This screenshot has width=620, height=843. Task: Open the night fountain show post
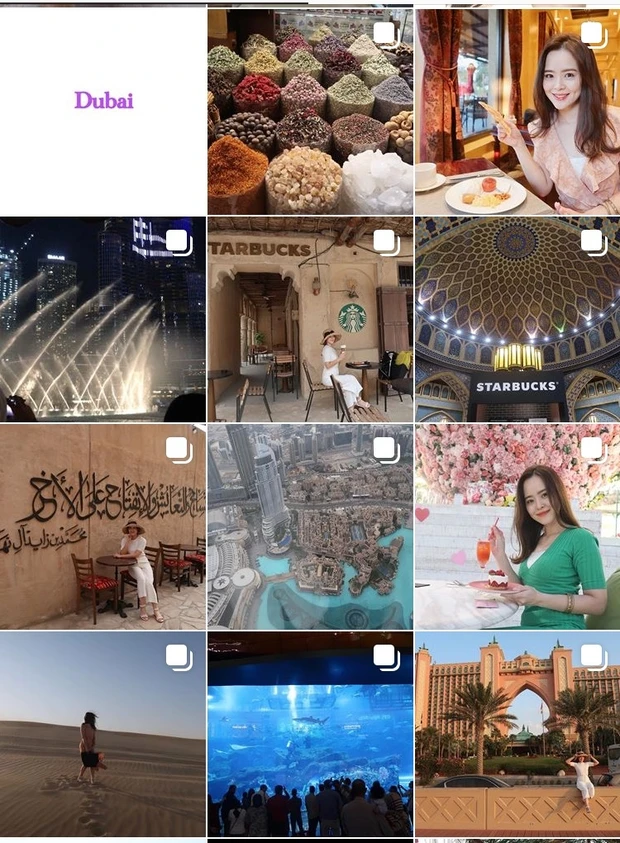(103, 319)
